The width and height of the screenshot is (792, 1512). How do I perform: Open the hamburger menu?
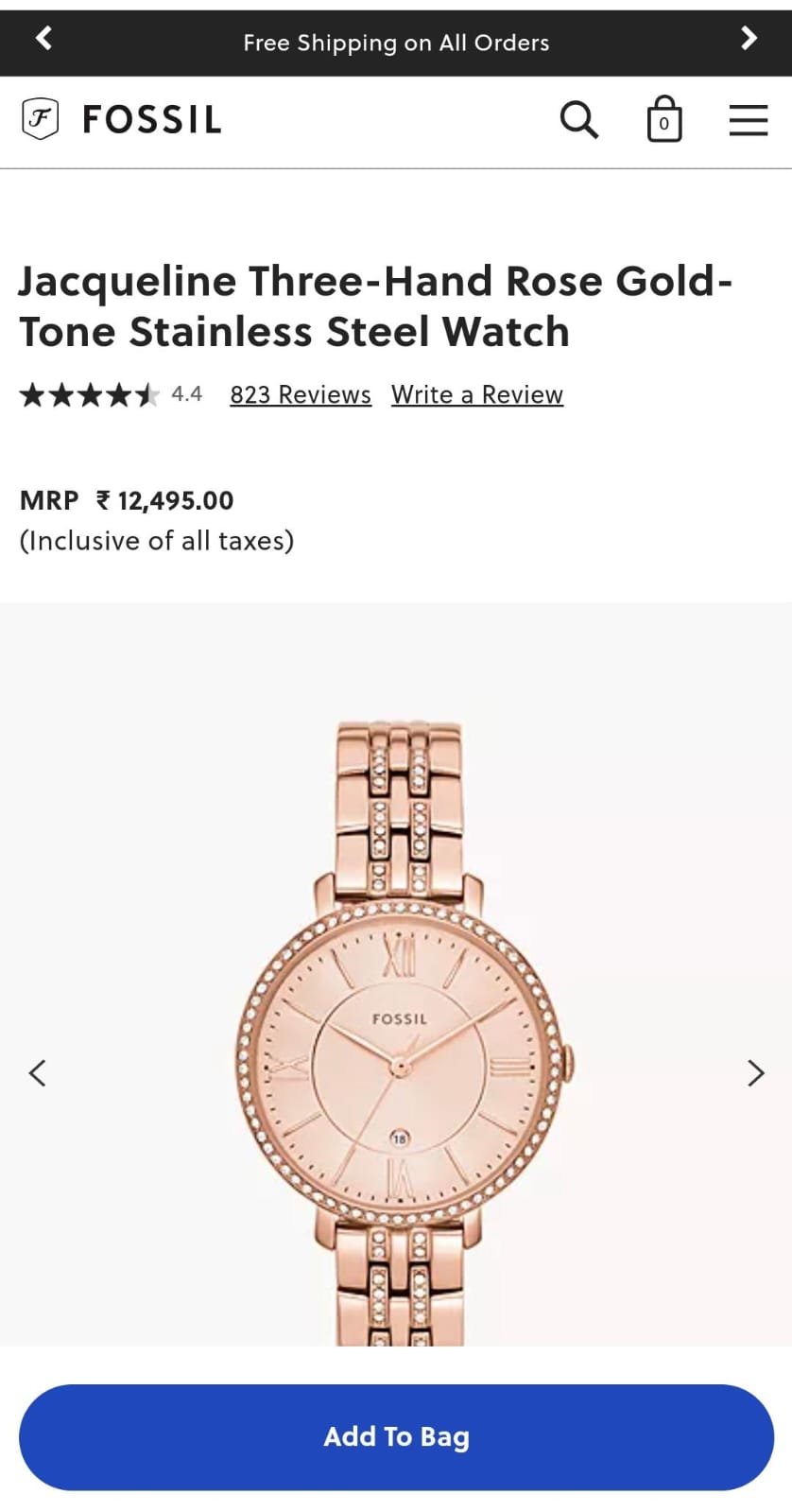749,120
